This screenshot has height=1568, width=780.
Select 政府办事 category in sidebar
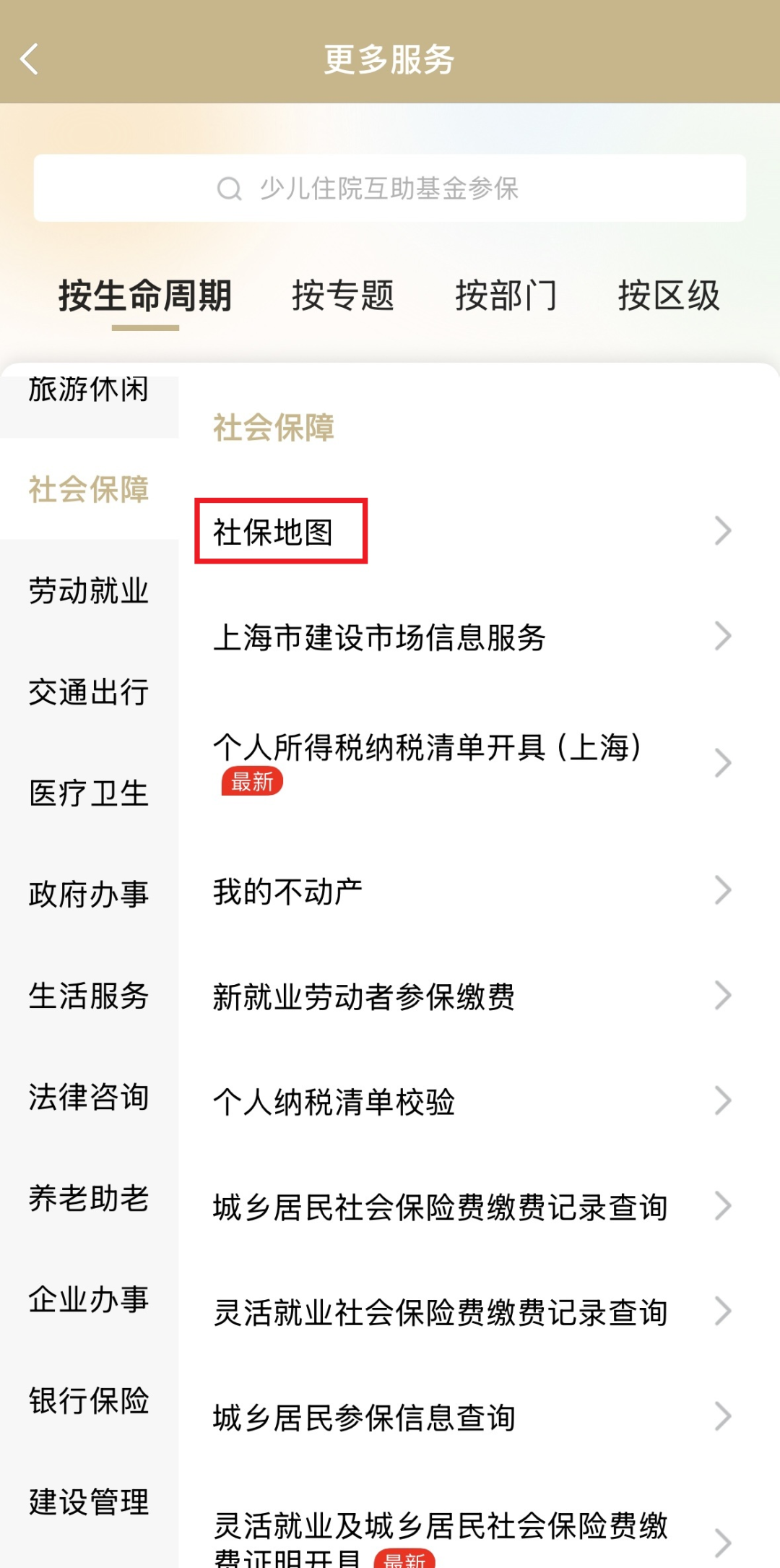[89, 895]
